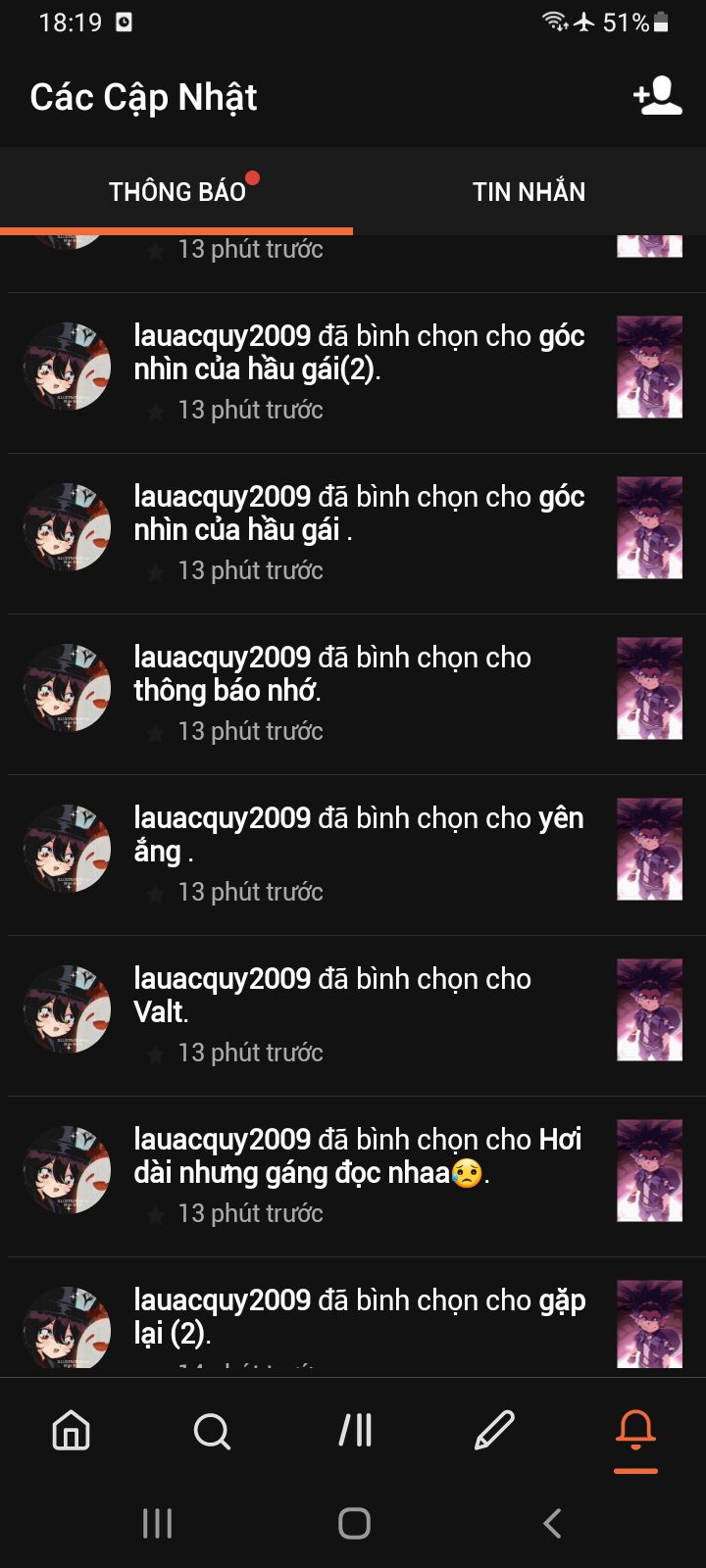Open the vote notification for gặp lại (2)
Screen dimensions: 706x1568
tap(359, 1318)
